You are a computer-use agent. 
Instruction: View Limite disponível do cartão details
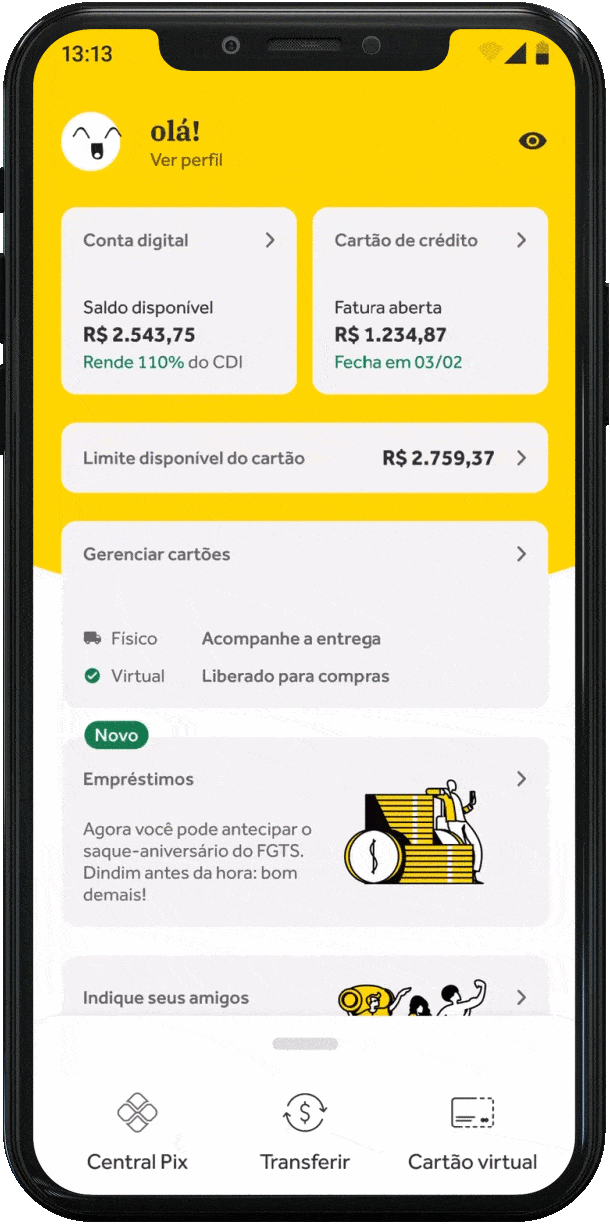(304, 458)
